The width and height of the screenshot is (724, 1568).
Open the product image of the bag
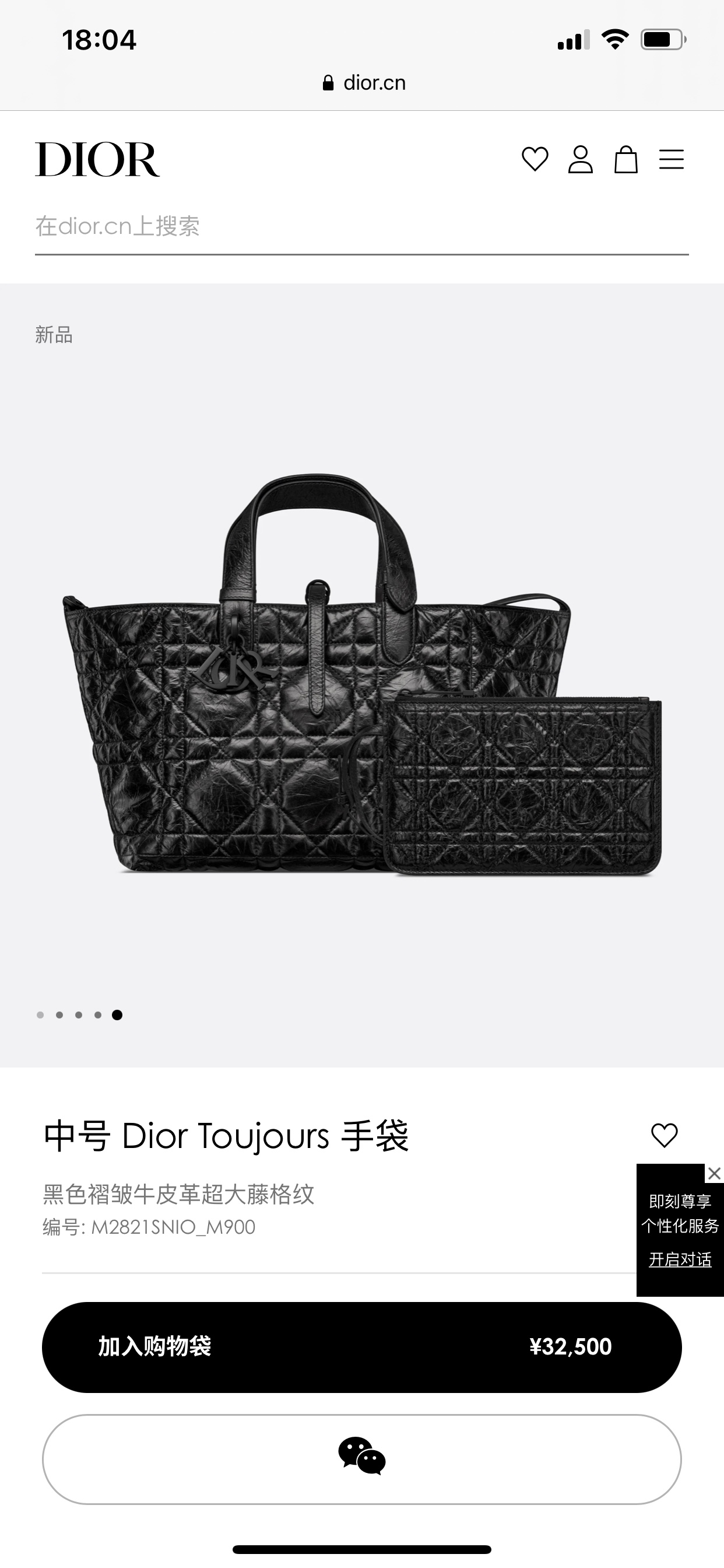(x=361, y=675)
